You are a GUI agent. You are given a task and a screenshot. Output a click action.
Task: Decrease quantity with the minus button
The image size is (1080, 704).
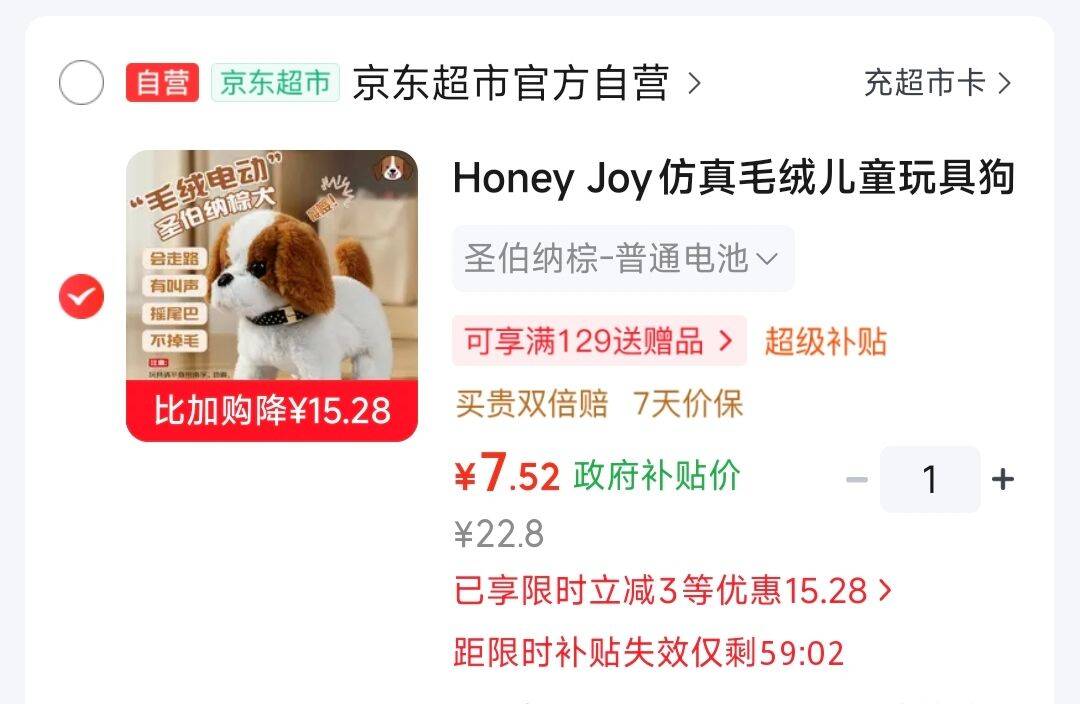coord(857,479)
